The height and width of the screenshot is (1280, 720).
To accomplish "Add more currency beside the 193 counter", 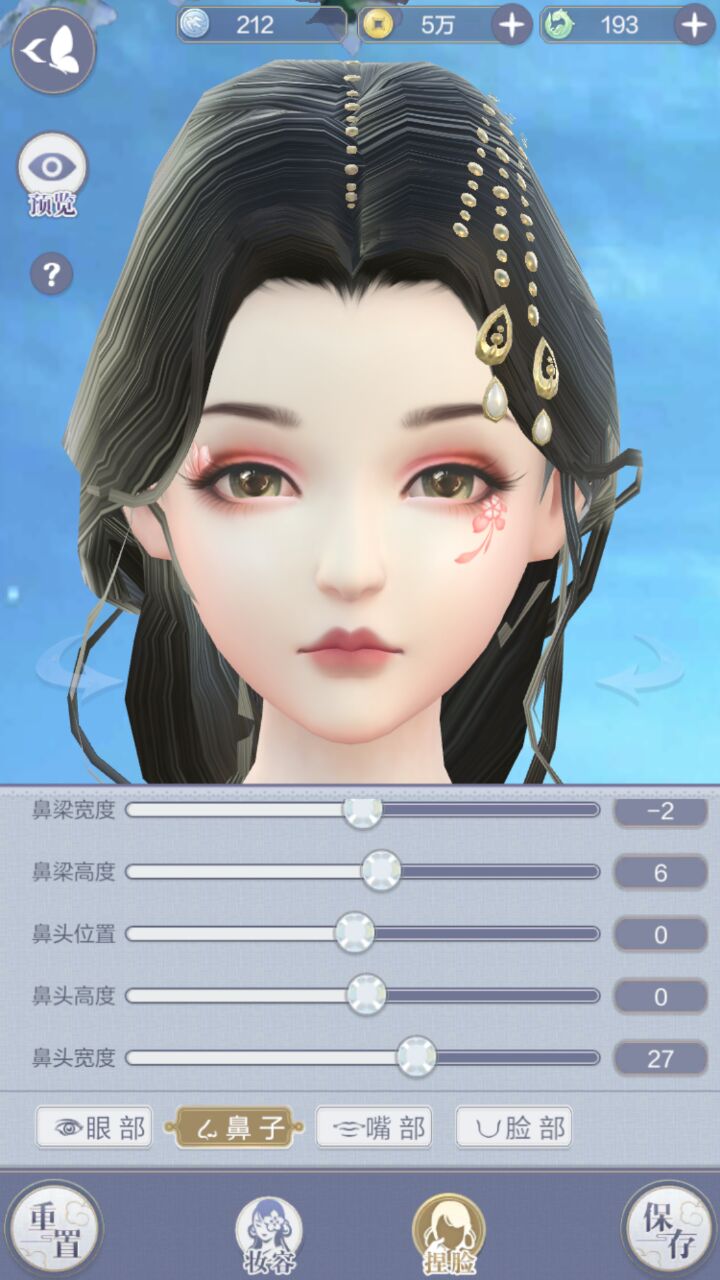I will (694, 25).
